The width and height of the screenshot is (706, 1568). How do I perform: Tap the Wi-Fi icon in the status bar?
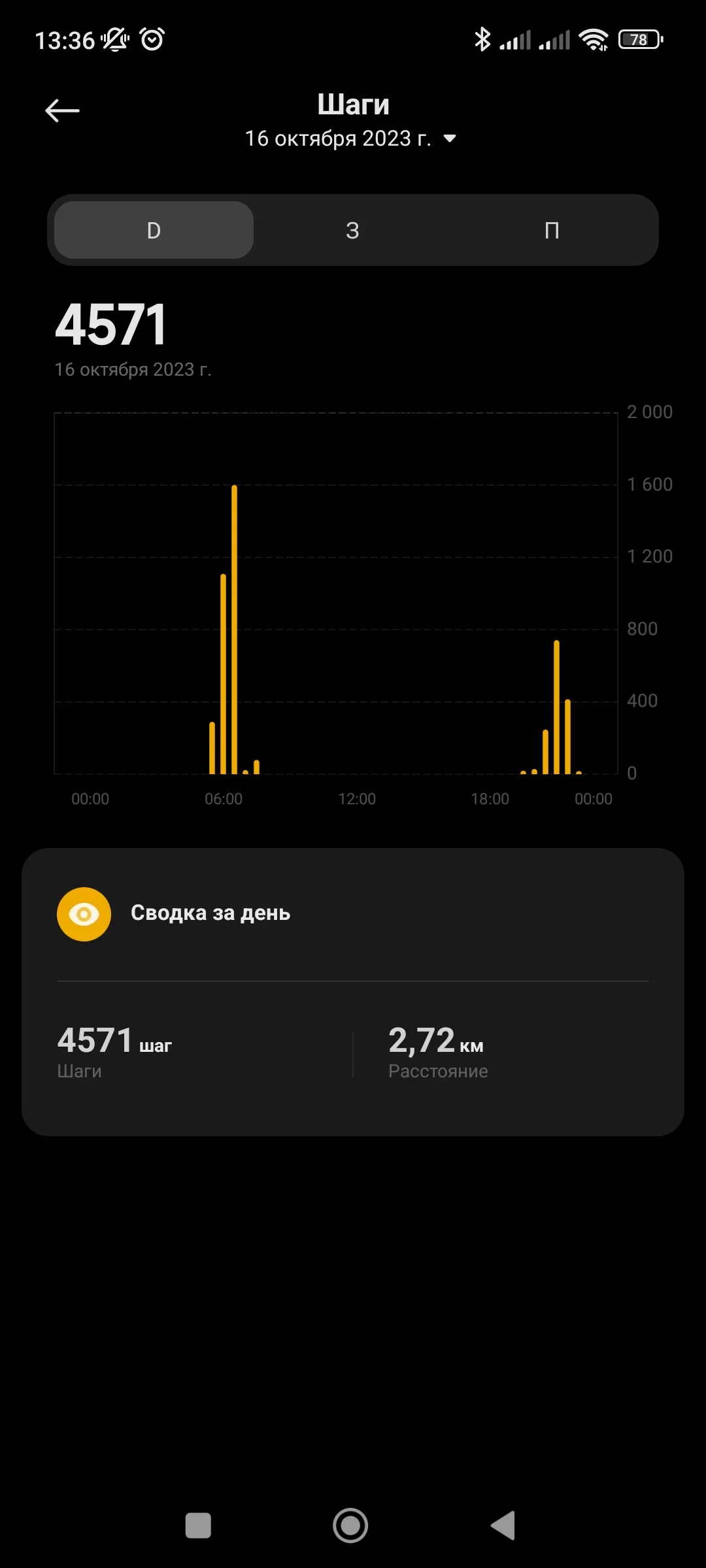[594, 39]
